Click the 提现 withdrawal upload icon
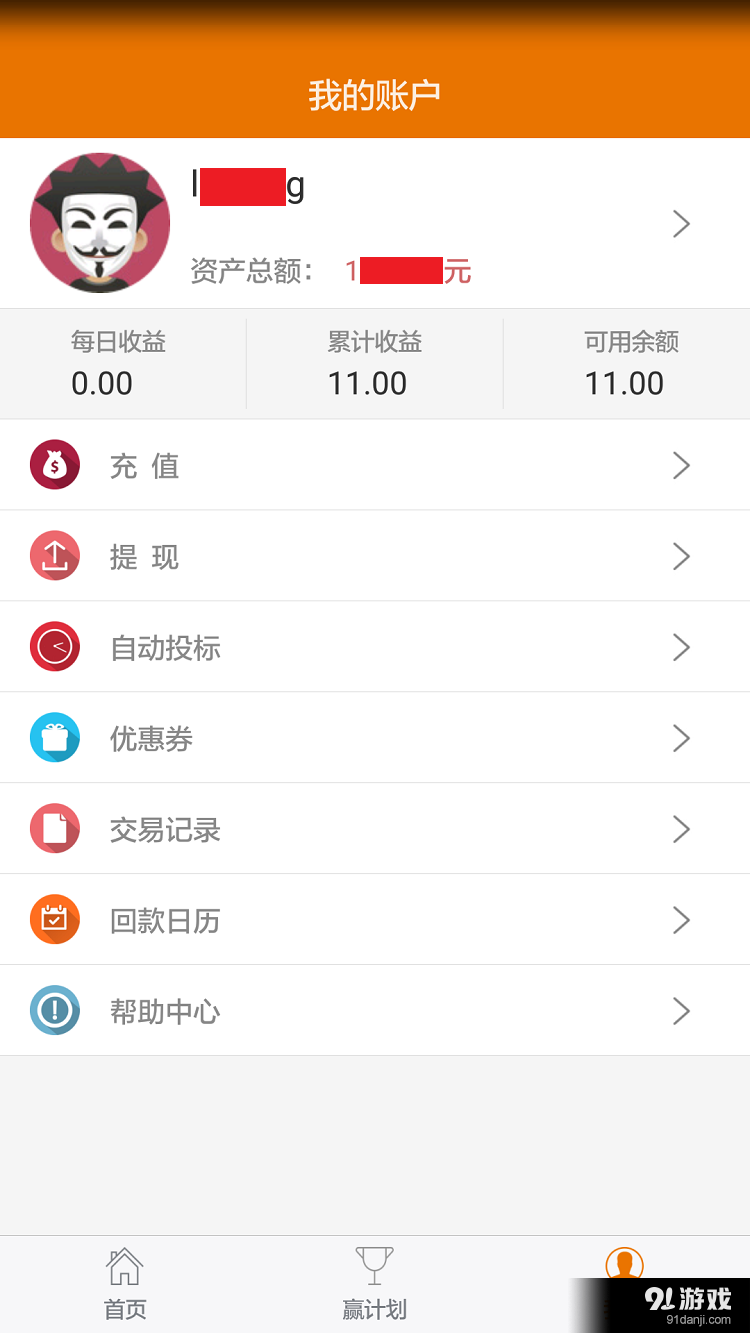The width and height of the screenshot is (750, 1333). click(x=55, y=555)
